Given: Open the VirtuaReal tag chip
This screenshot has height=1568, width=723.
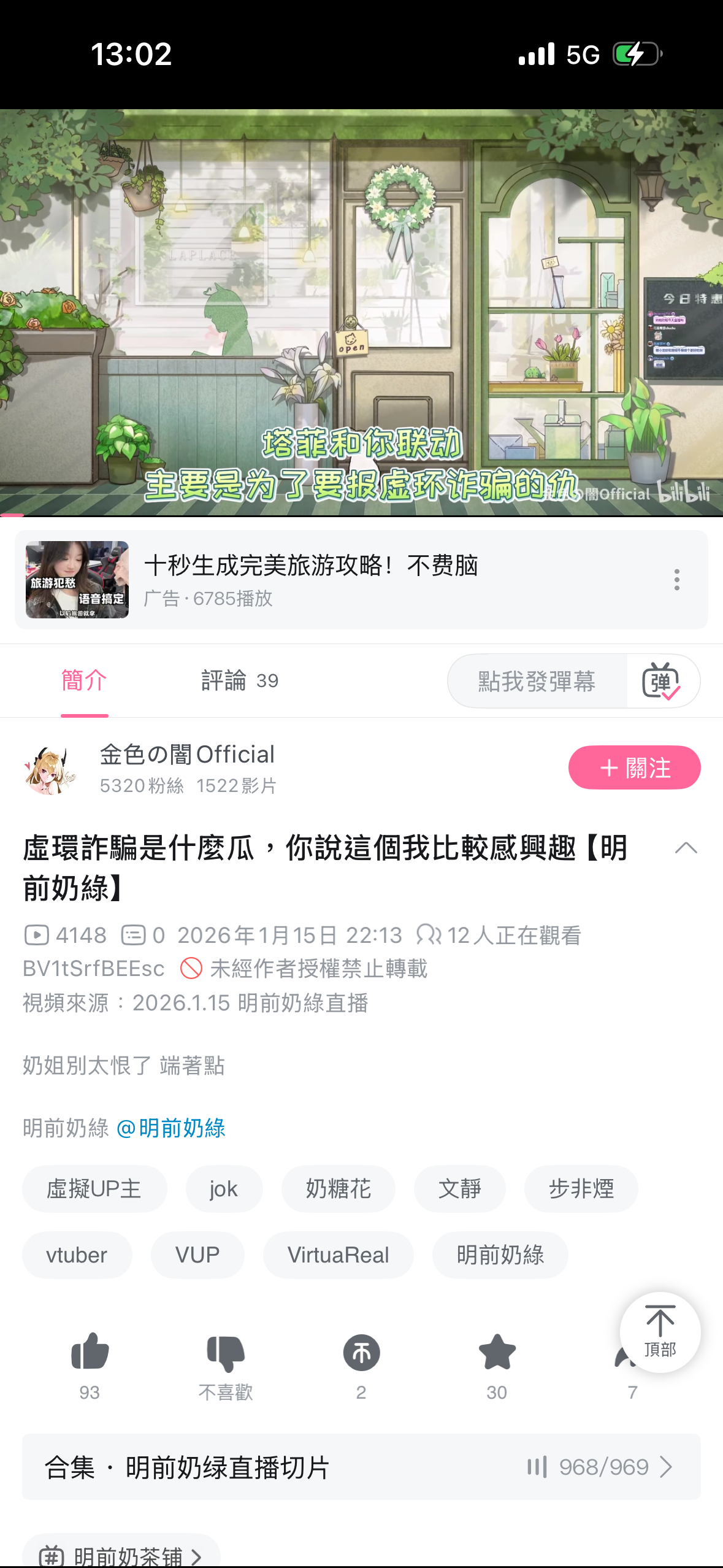Looking at the screenshot, I should (338, 1255).
